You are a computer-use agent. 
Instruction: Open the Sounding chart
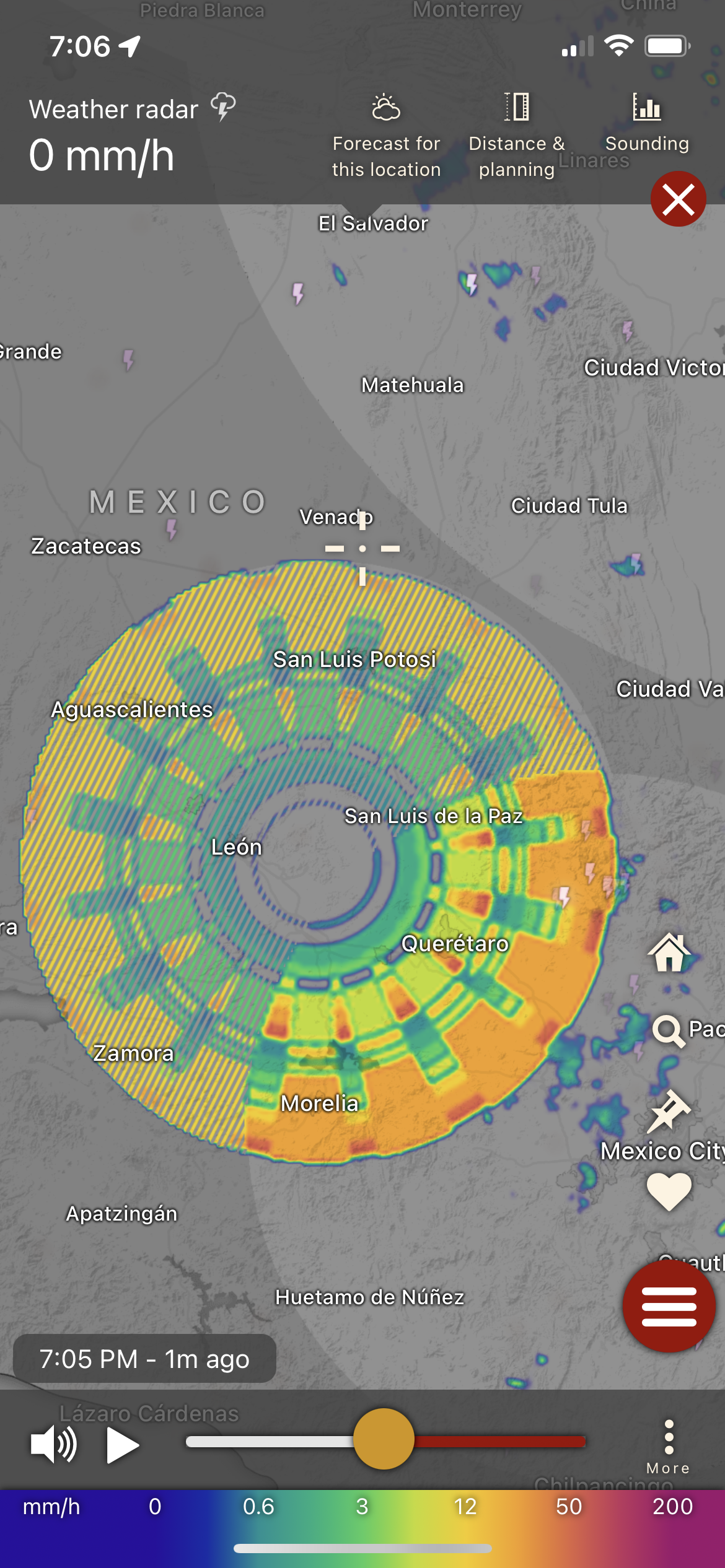(647, 123)
